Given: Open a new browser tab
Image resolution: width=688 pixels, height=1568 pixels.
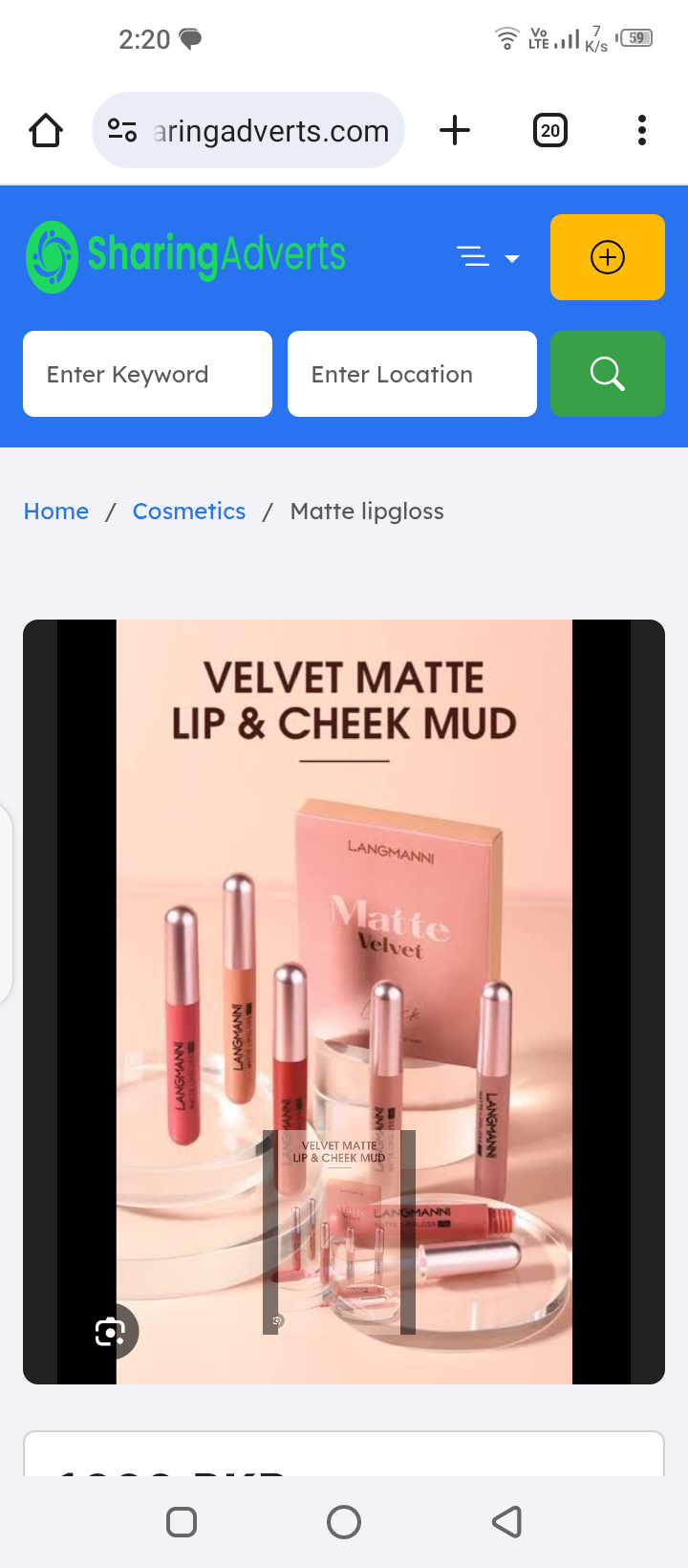Looking at the screenshot, I should pos(455,130).
